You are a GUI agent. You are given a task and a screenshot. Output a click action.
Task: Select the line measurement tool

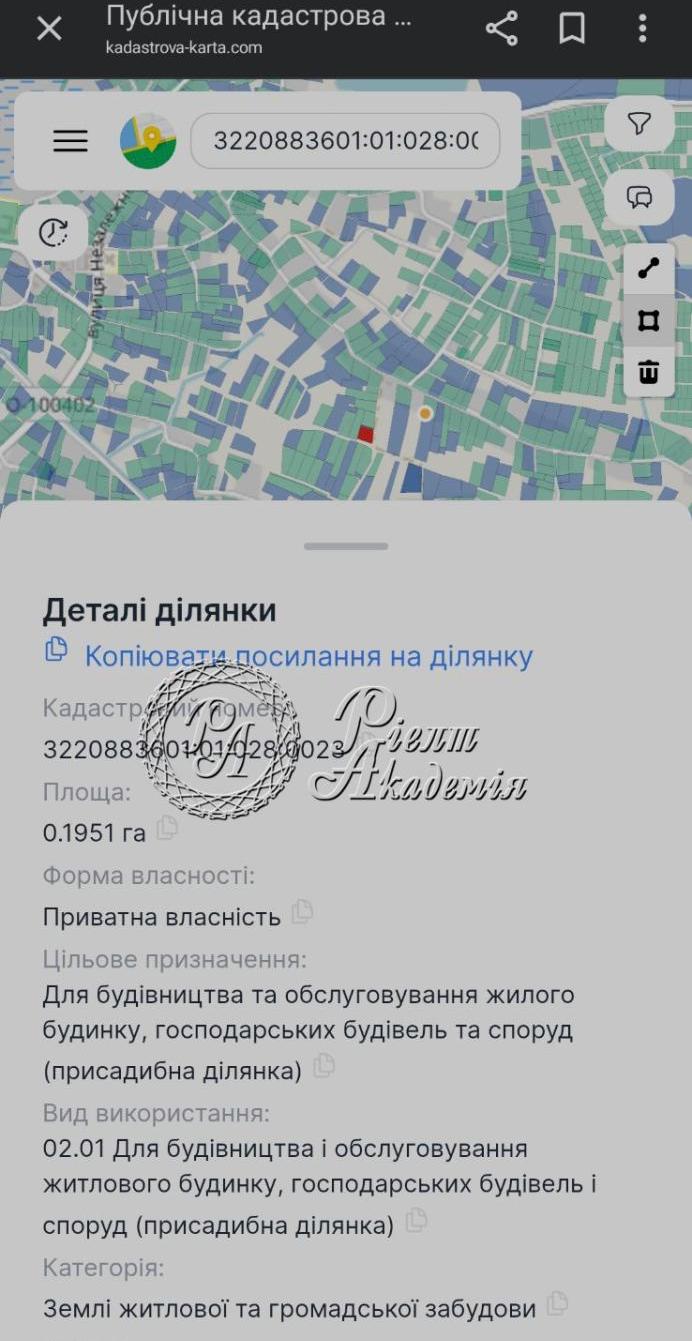648,268
